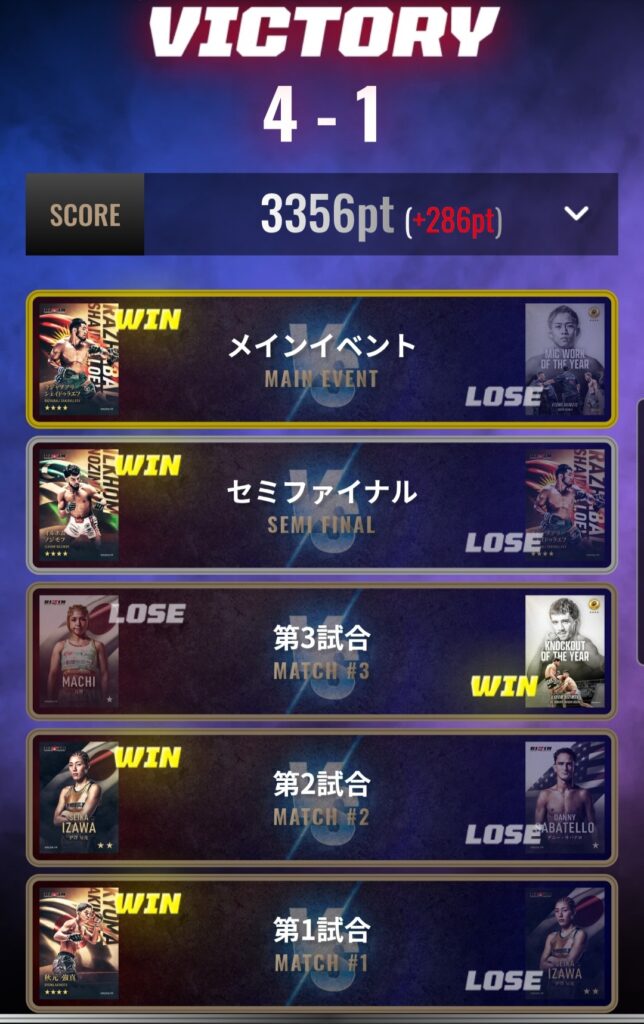View Match #2 result details

[x=321, y=797]
